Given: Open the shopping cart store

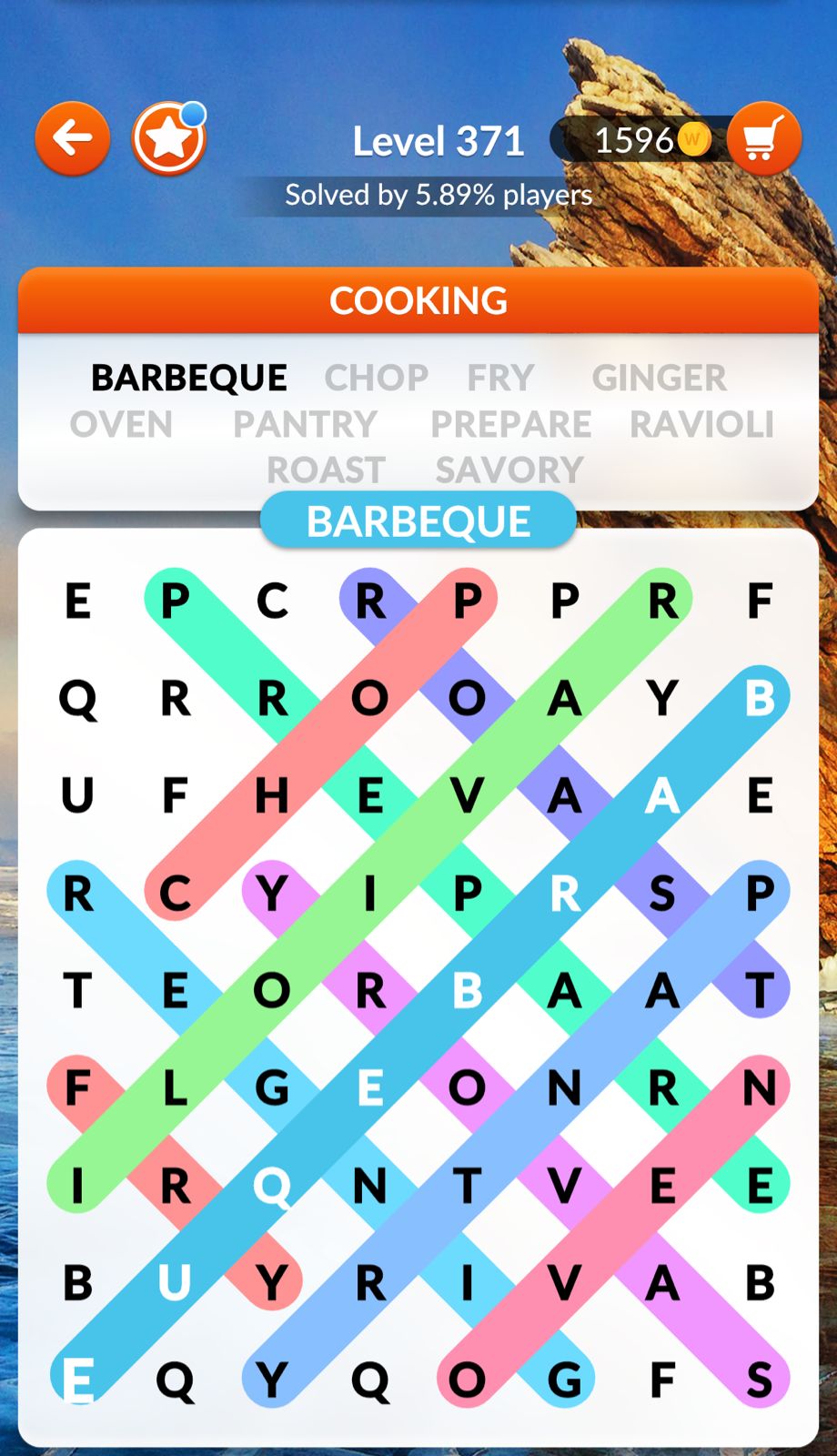Looking at the screenshot, I should pyautogui.click(x=763, y=139).
